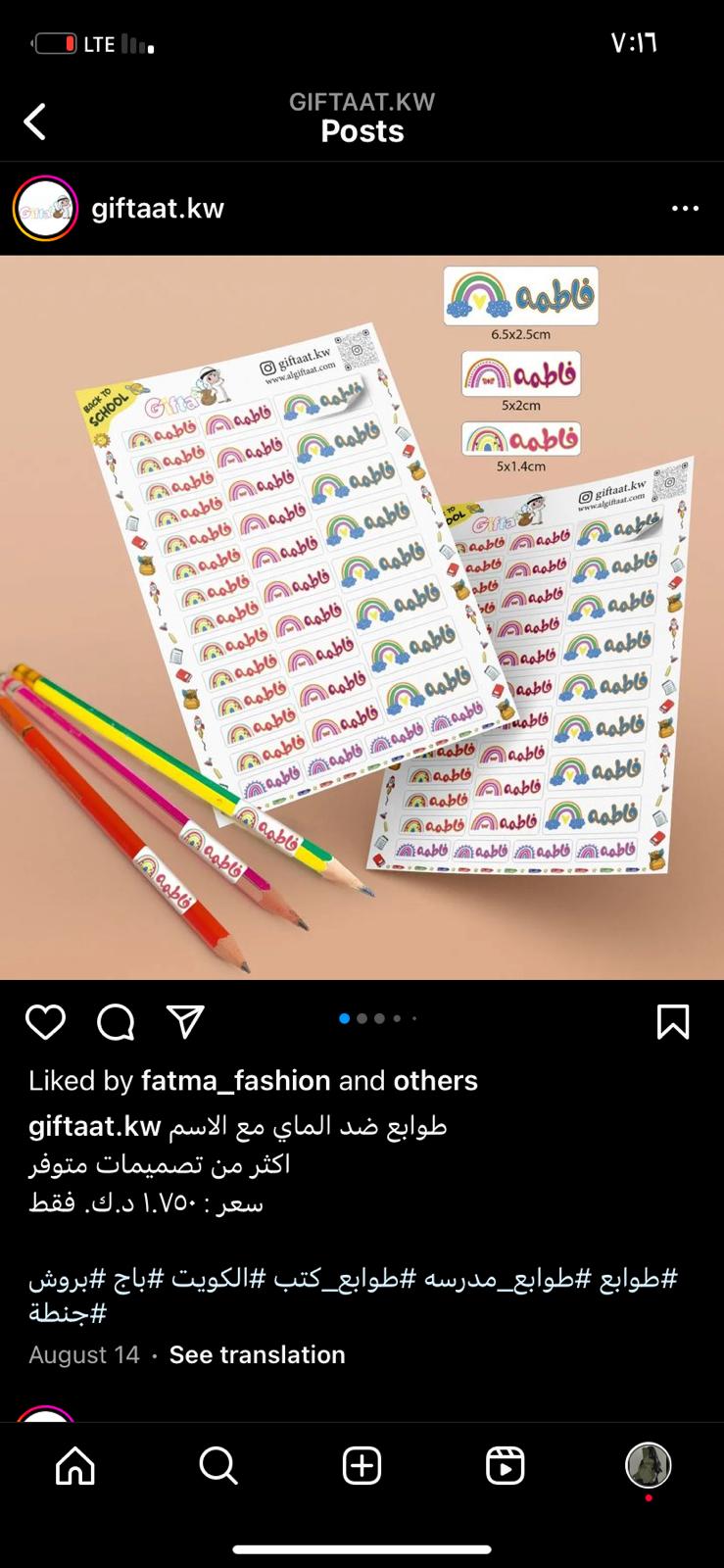The width and height of the screenshot is (724, 1568).
Task: Save the post with the bookmark icon
Action: tap(673, 1021)
